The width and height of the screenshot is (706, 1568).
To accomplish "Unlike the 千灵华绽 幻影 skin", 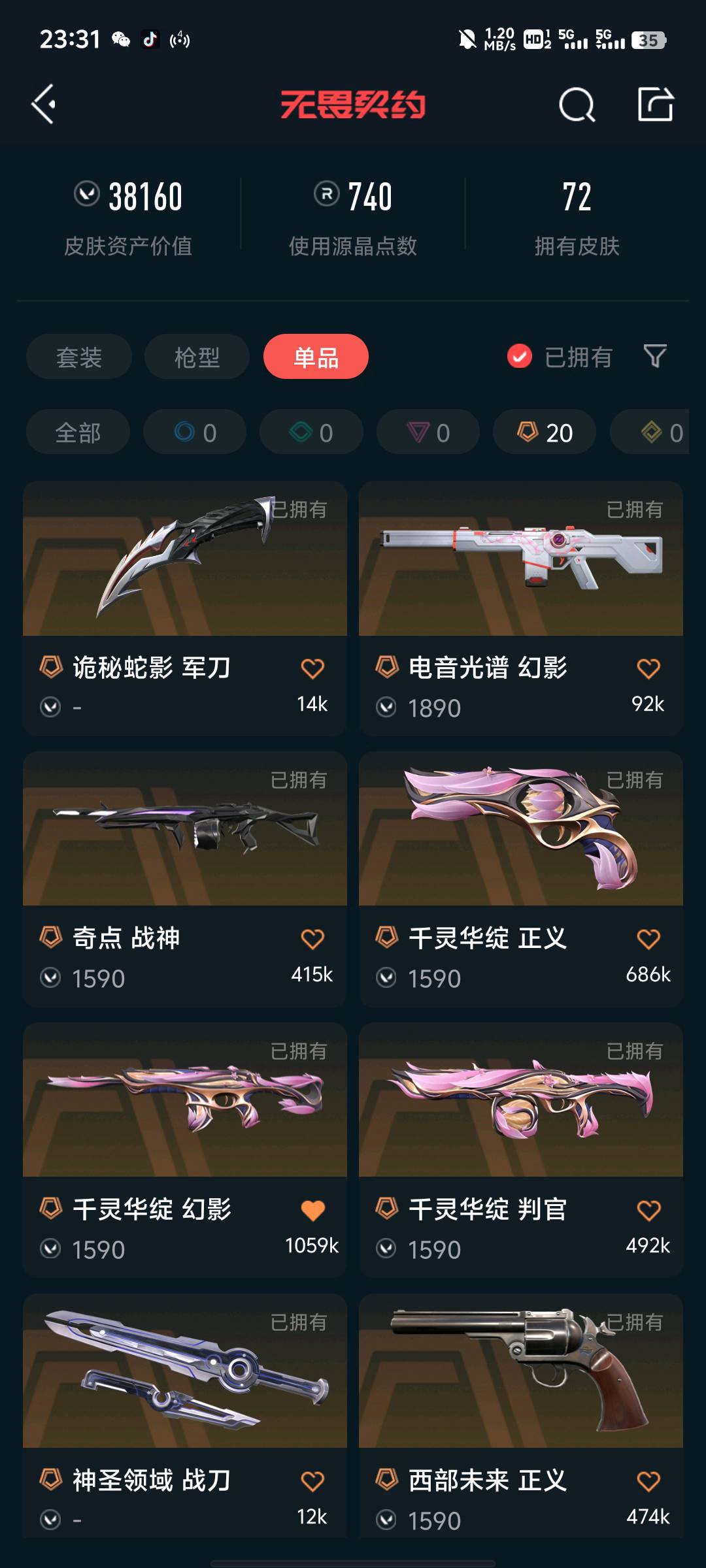I will (312, 1210).
